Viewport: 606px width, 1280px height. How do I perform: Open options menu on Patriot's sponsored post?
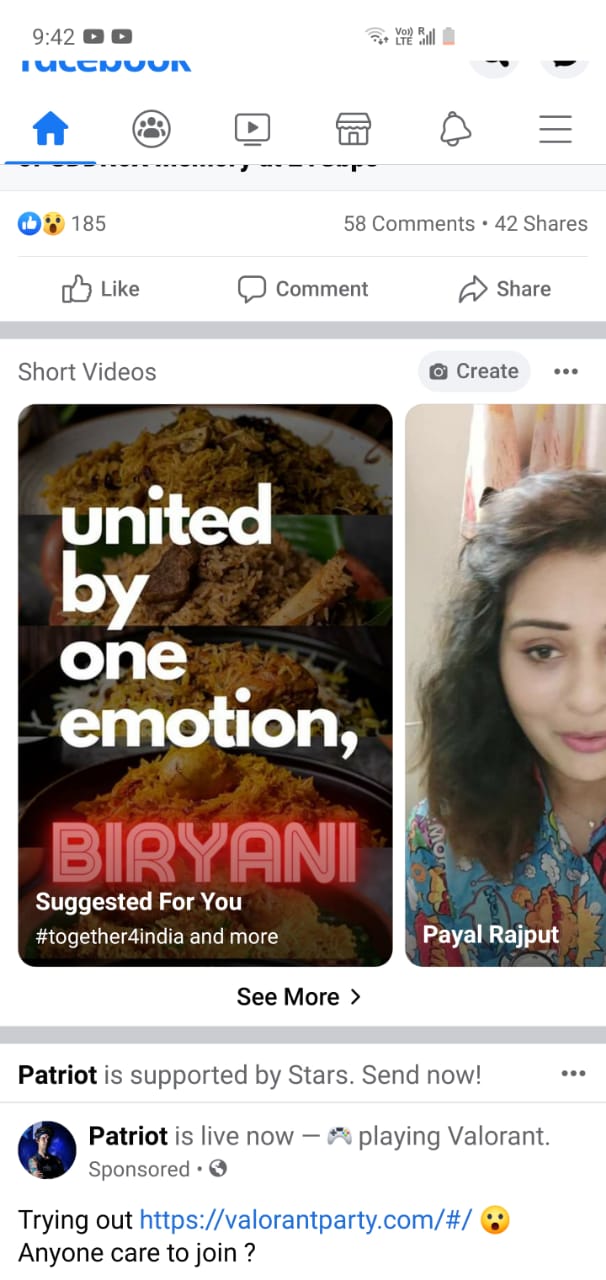click(573, 1074)
